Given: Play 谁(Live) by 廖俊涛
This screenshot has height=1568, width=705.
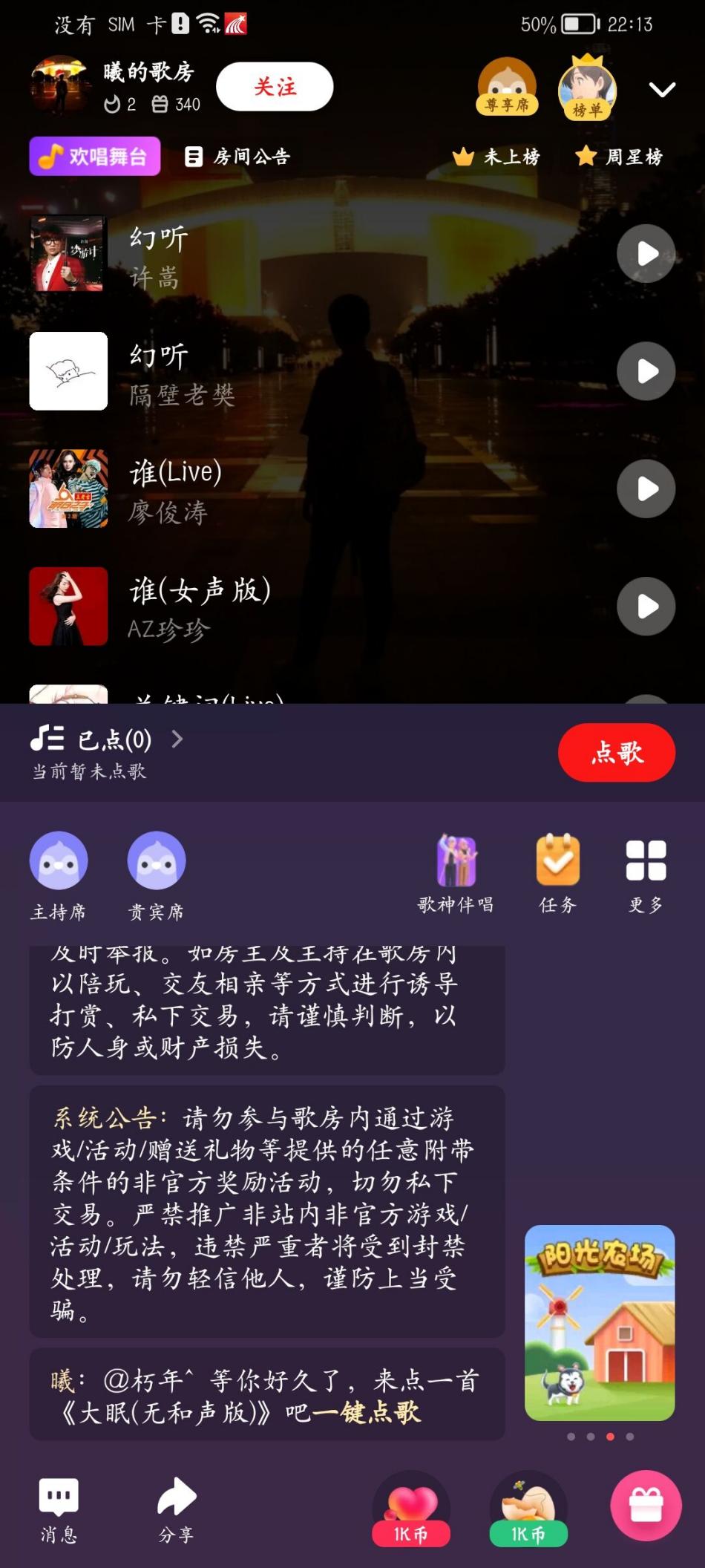Looking at the screenshot, I should [x=646, y=489].
